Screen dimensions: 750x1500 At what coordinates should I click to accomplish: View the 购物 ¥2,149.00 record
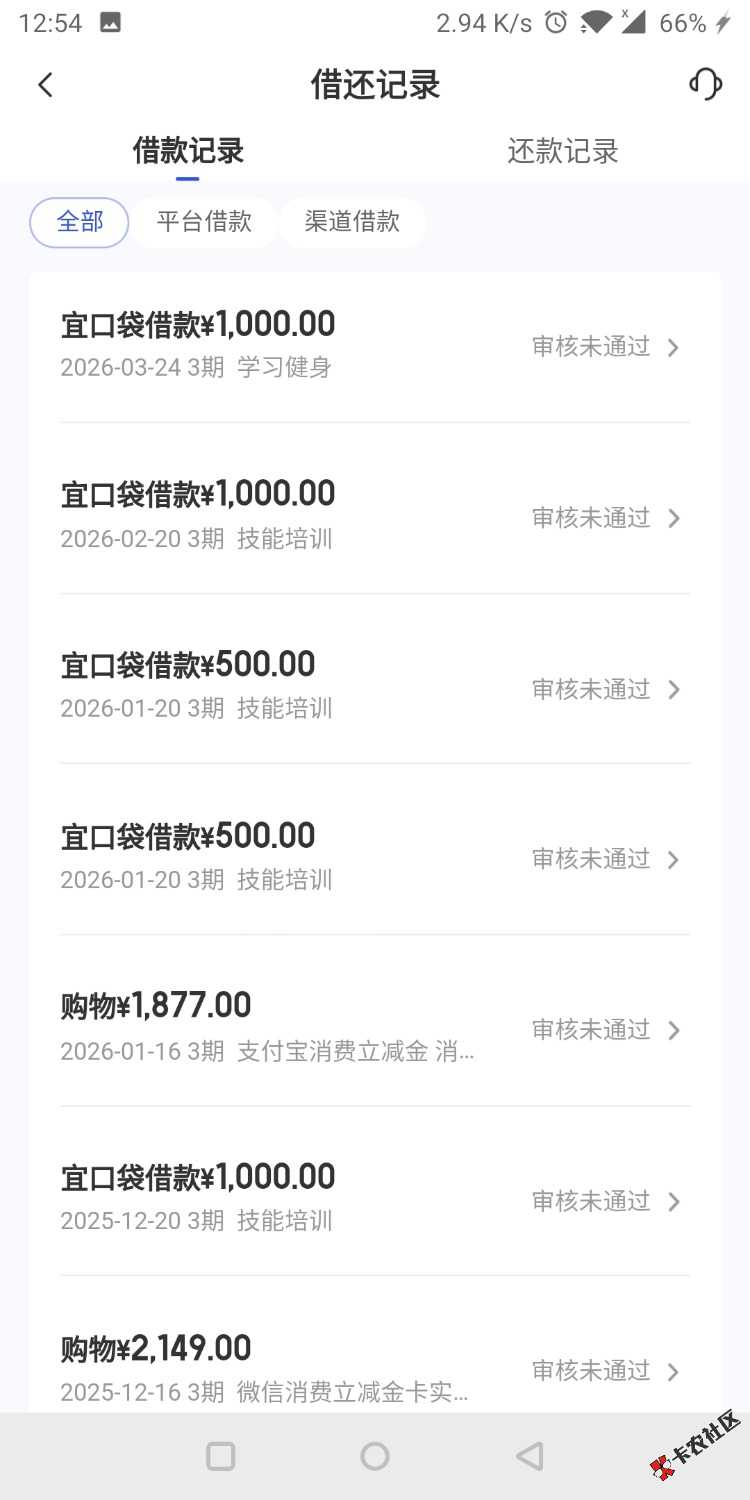coord(375,1367)
